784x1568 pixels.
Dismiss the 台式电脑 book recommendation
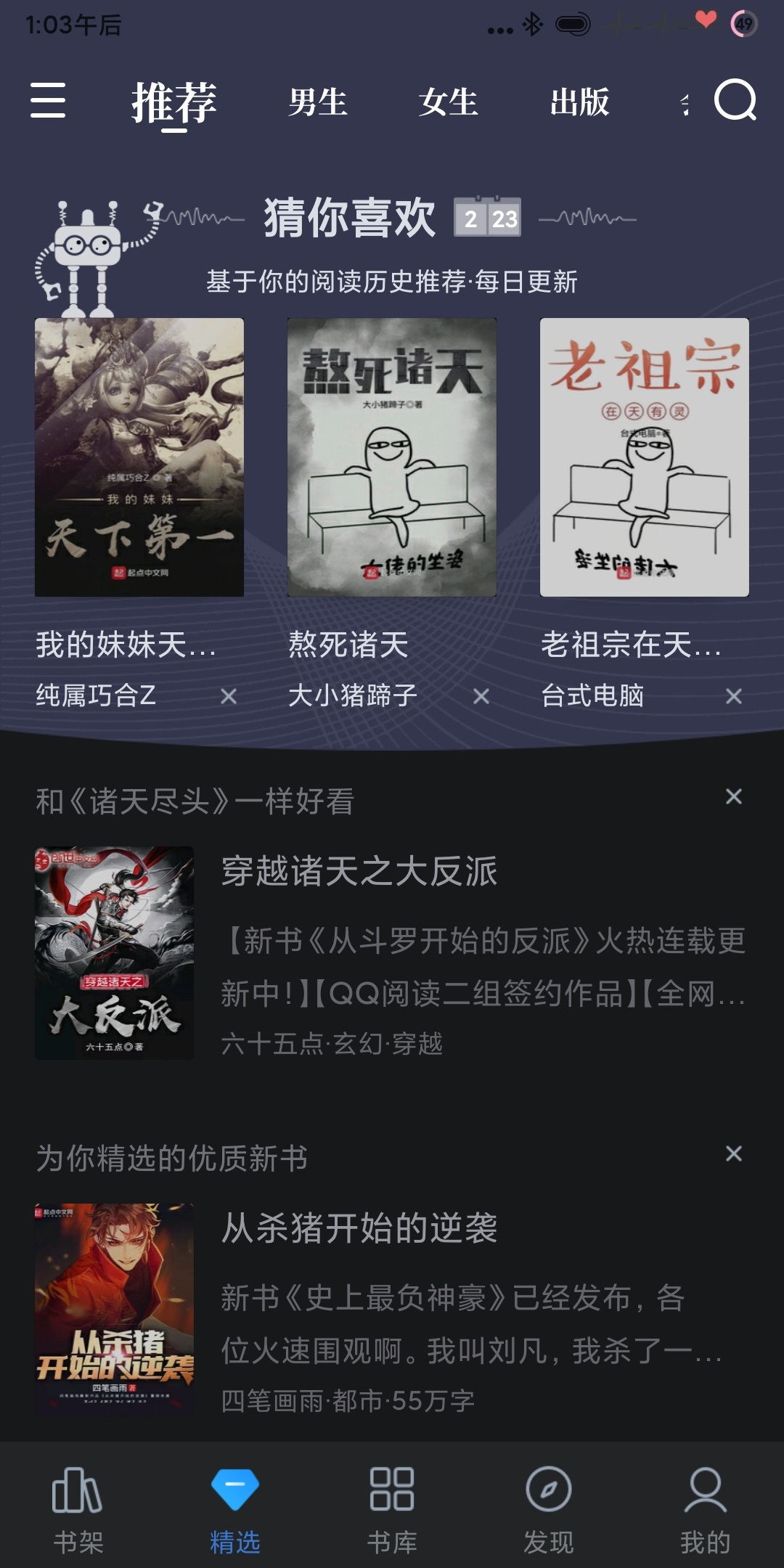[x=734, y=697]
